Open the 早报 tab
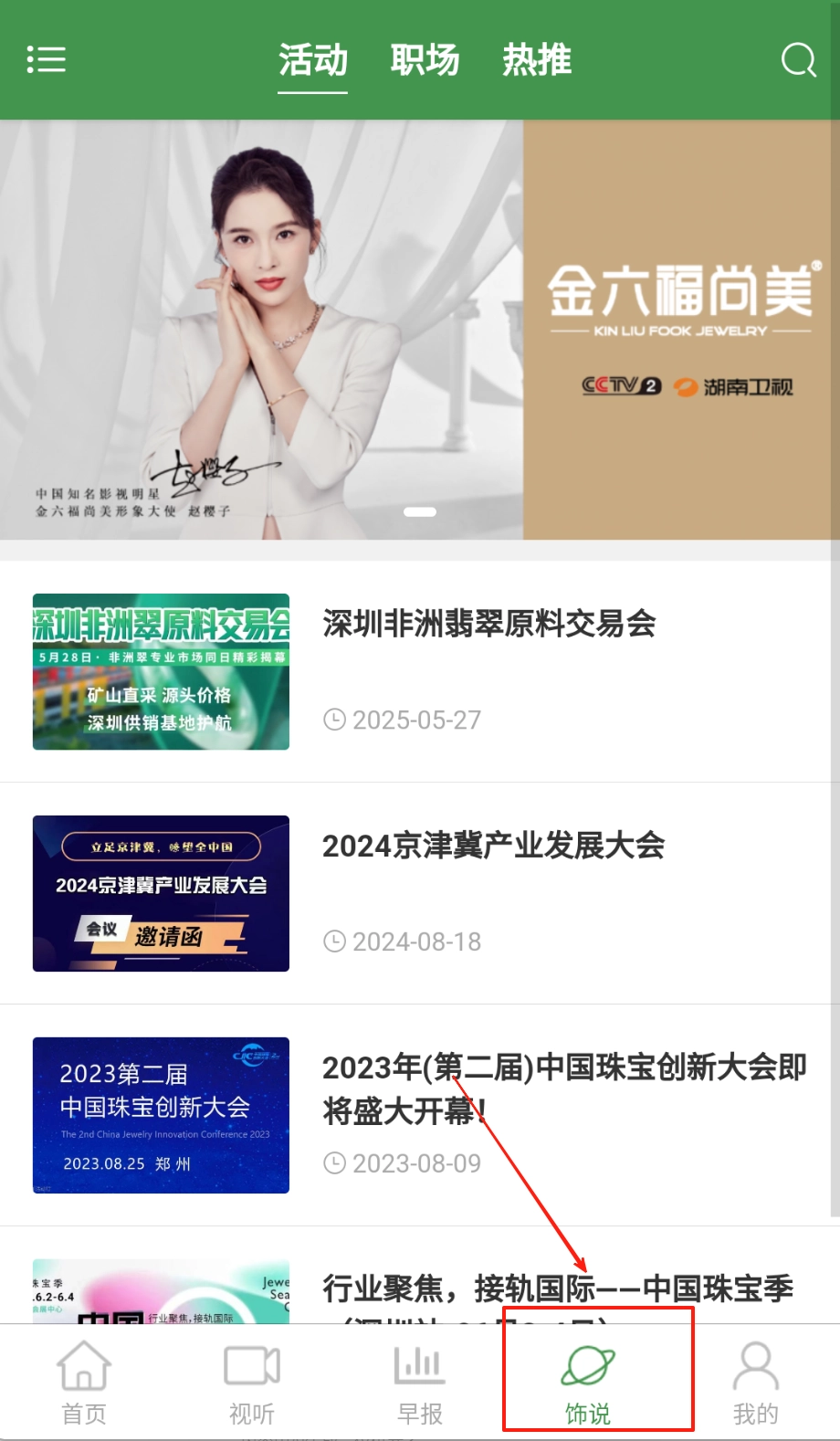 pos(420,1383)
